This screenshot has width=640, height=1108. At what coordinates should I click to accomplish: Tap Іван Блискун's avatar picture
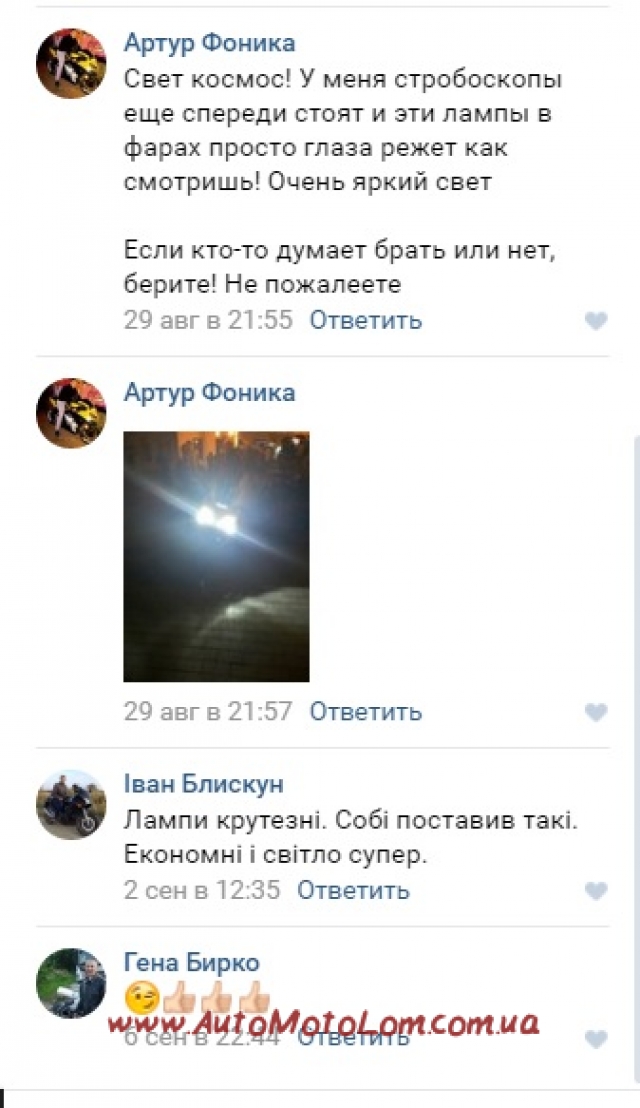pos(71,804)
